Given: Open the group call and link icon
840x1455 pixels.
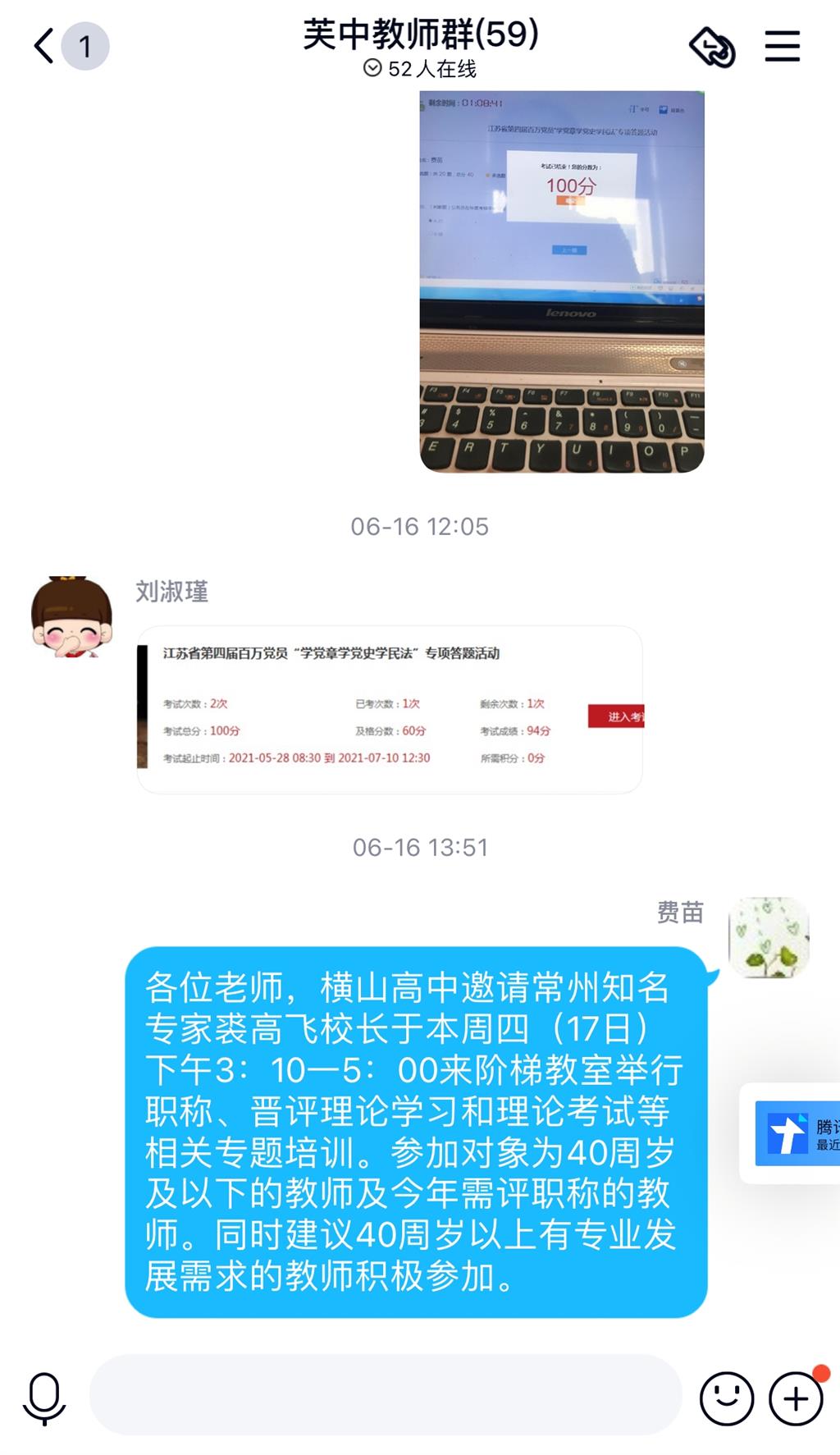Looking at the screenshot, I should pyautogui.click(x=712, y=47).
